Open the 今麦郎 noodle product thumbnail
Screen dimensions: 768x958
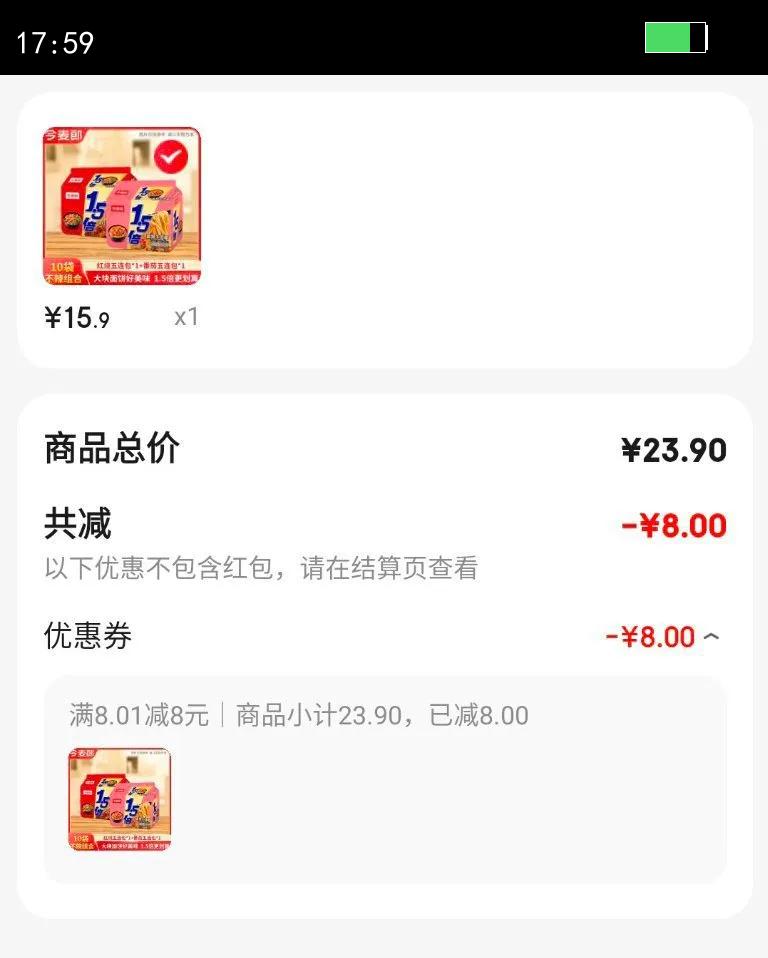tap(120, 204)
